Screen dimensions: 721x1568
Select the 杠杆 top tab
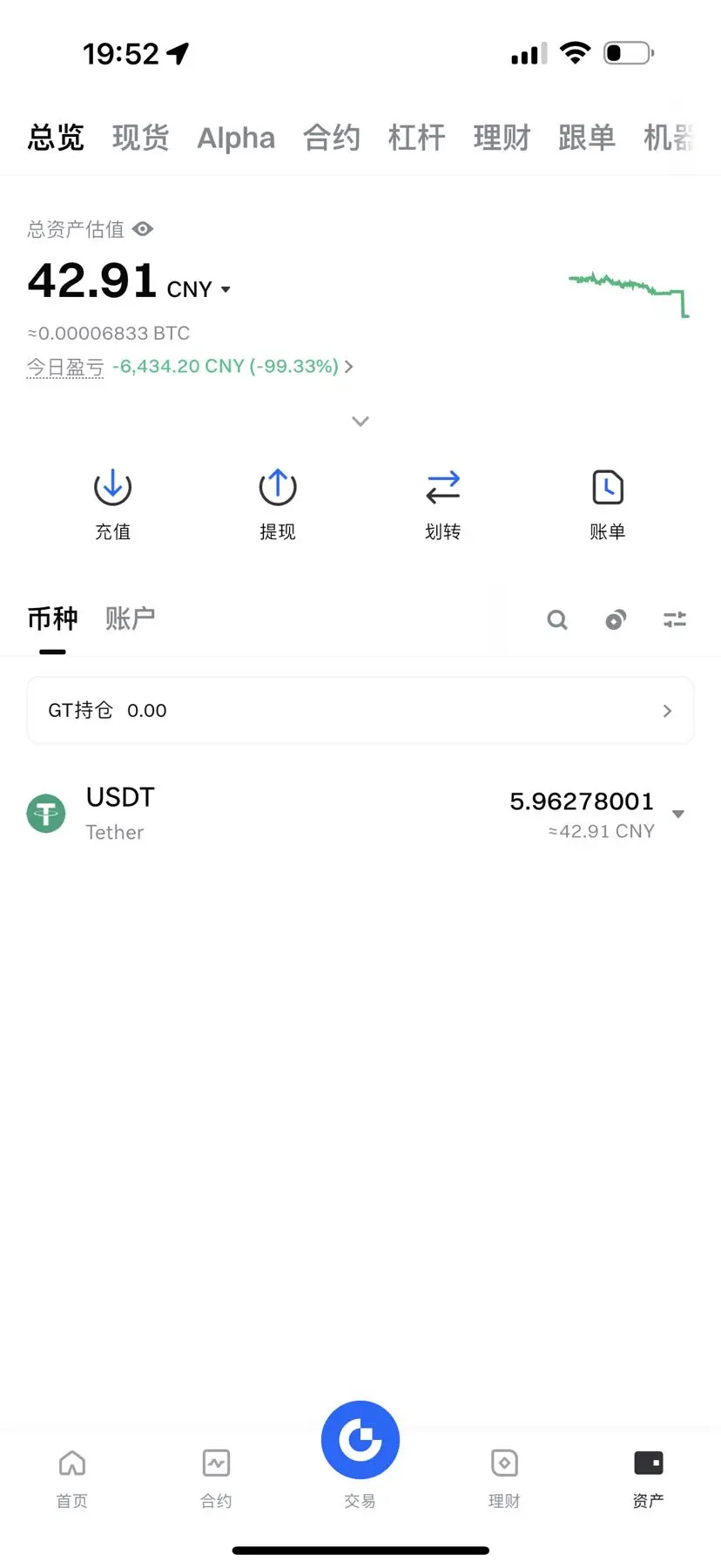coord(416,138)
